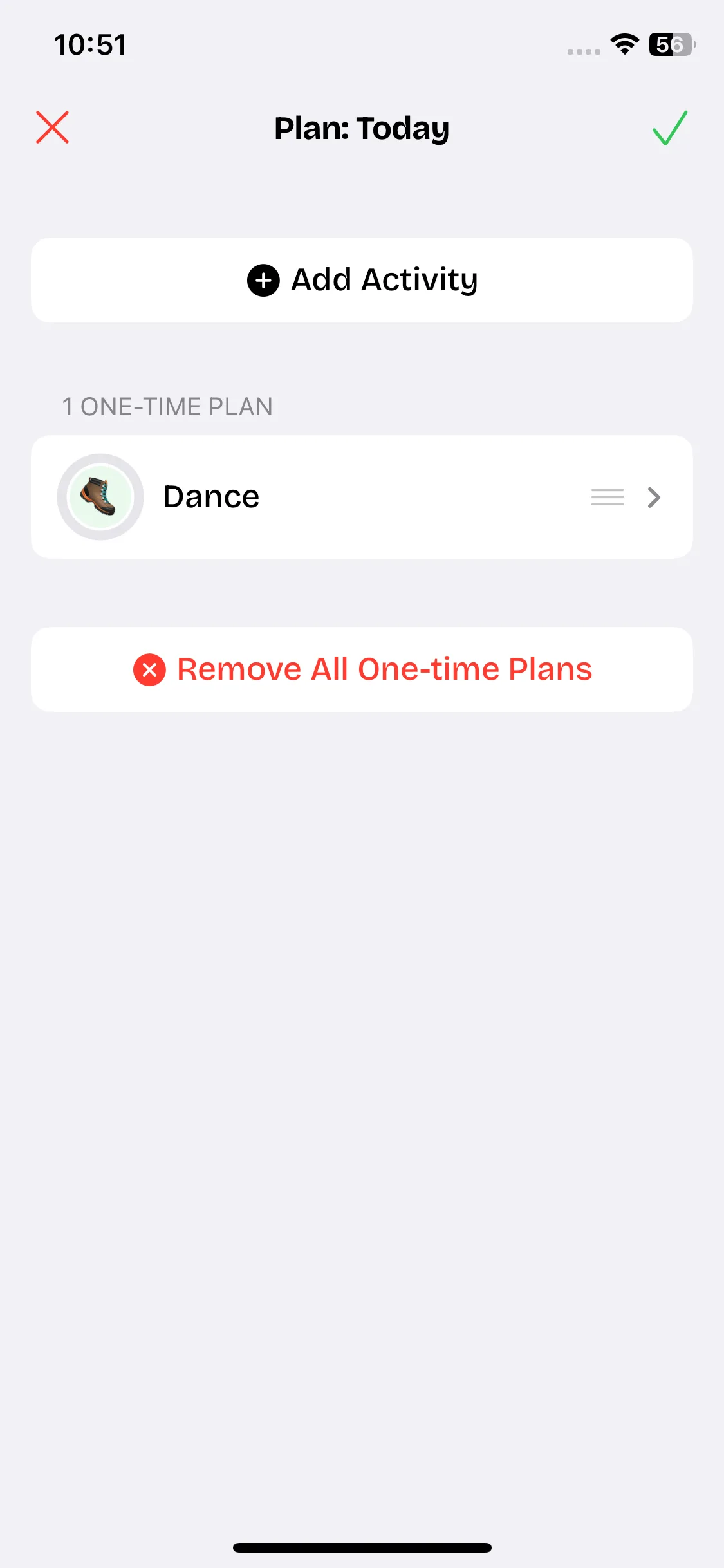Tap the reorder handle on Dance
Screen dimensions: 724x1568
tap(607, 497)
